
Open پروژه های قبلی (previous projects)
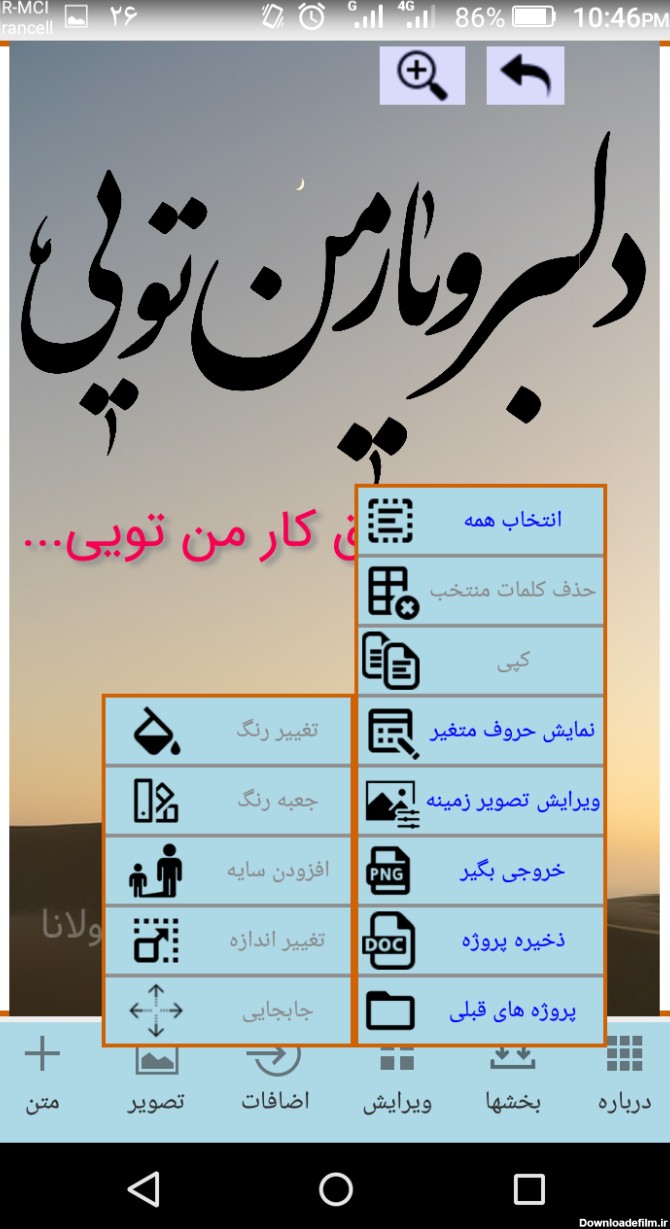481,1010
